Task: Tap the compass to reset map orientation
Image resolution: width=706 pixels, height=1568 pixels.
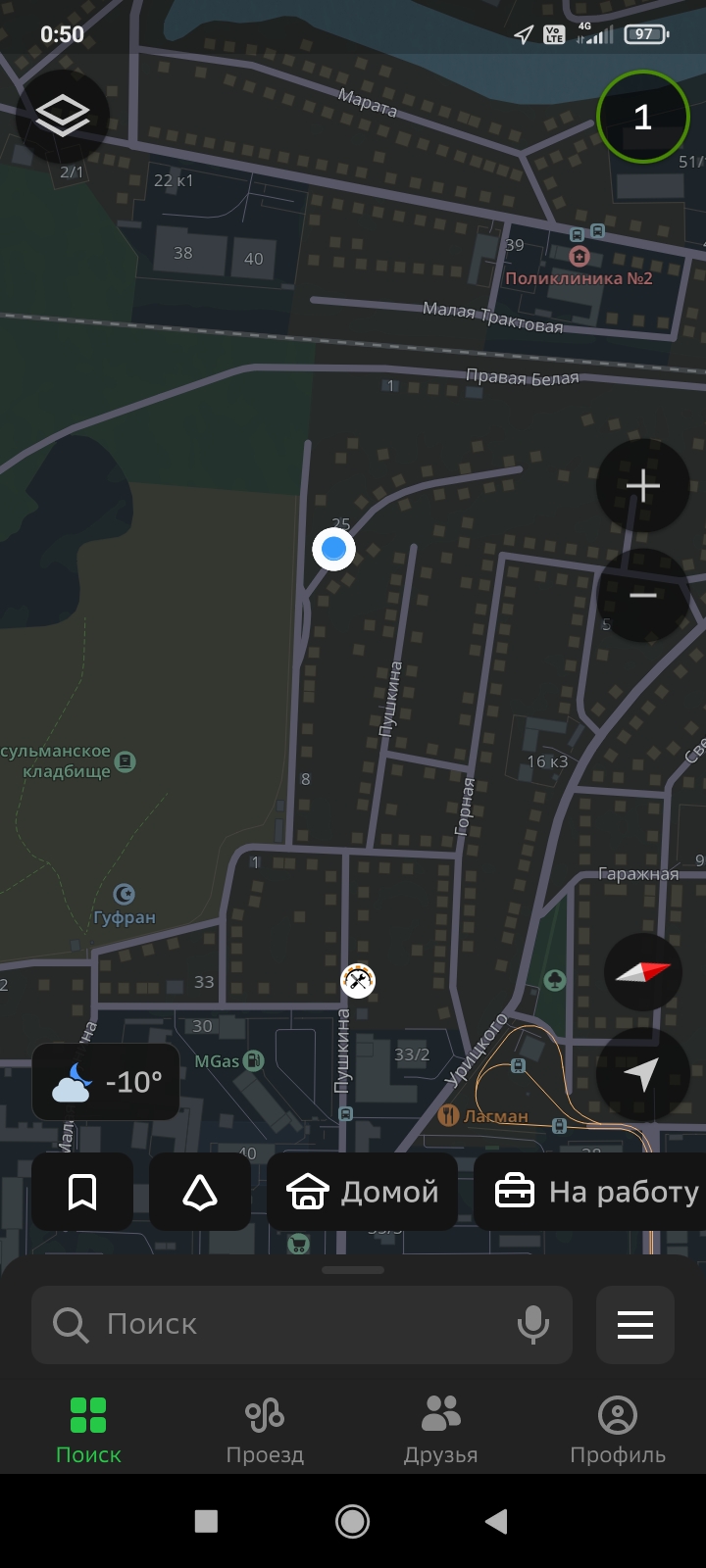Action: (x=643, y=972)
